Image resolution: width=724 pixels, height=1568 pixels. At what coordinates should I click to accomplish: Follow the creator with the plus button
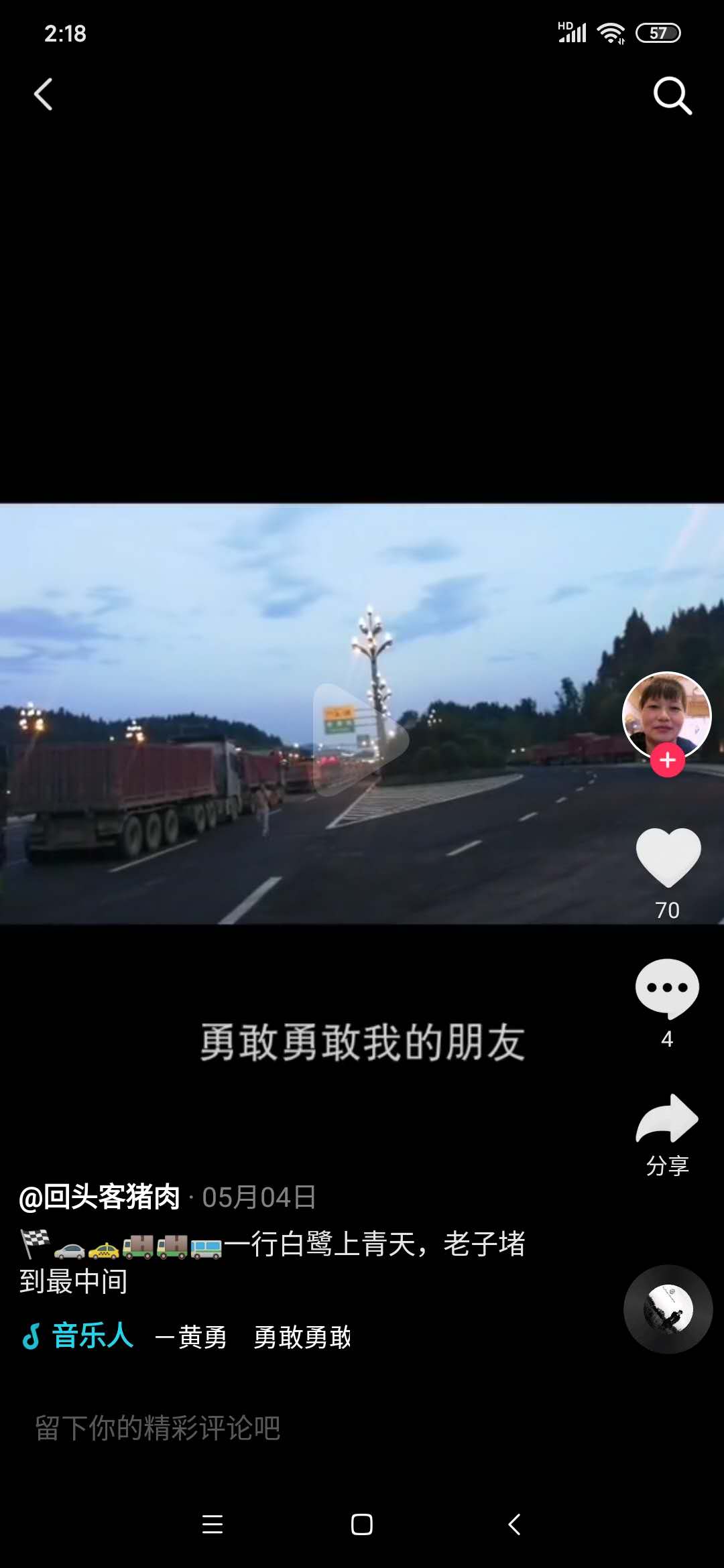pos(667,761)
